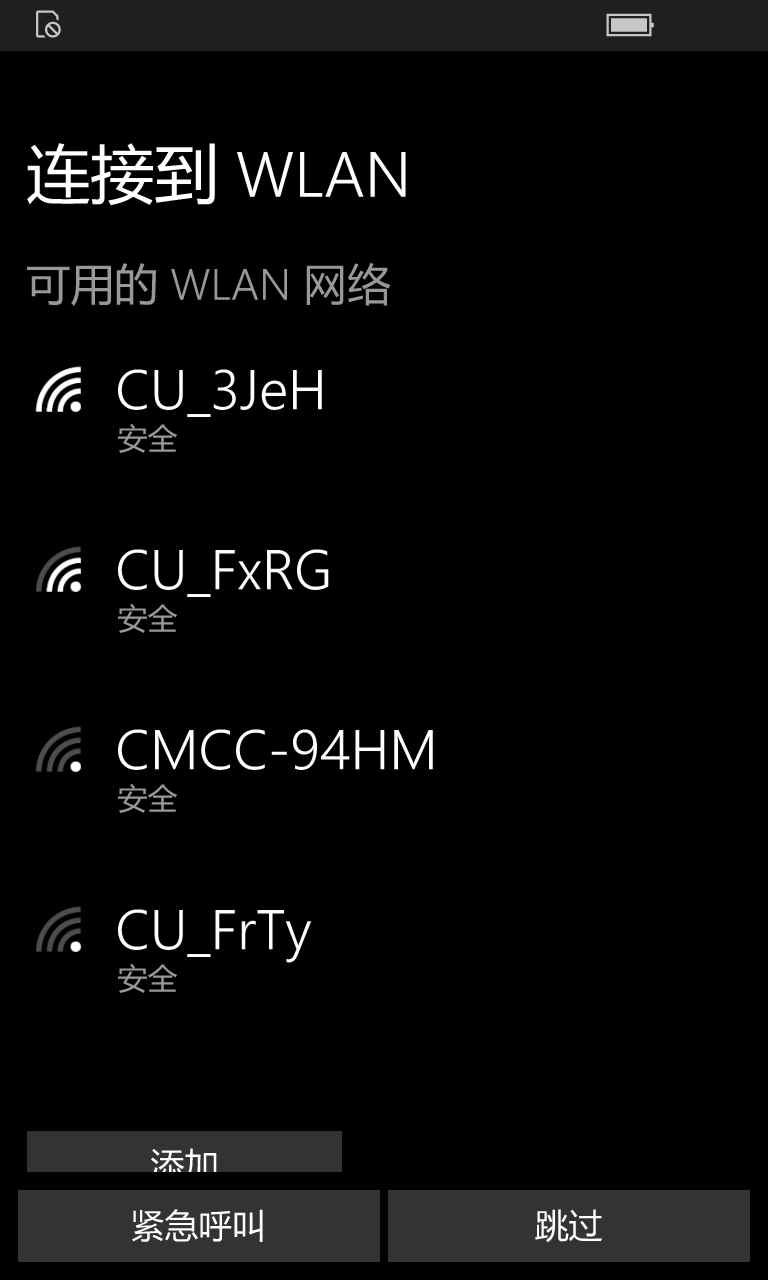Connect to the CU_3JeH network
Screen dimensions: 768x1280
(x=384, y=410)
